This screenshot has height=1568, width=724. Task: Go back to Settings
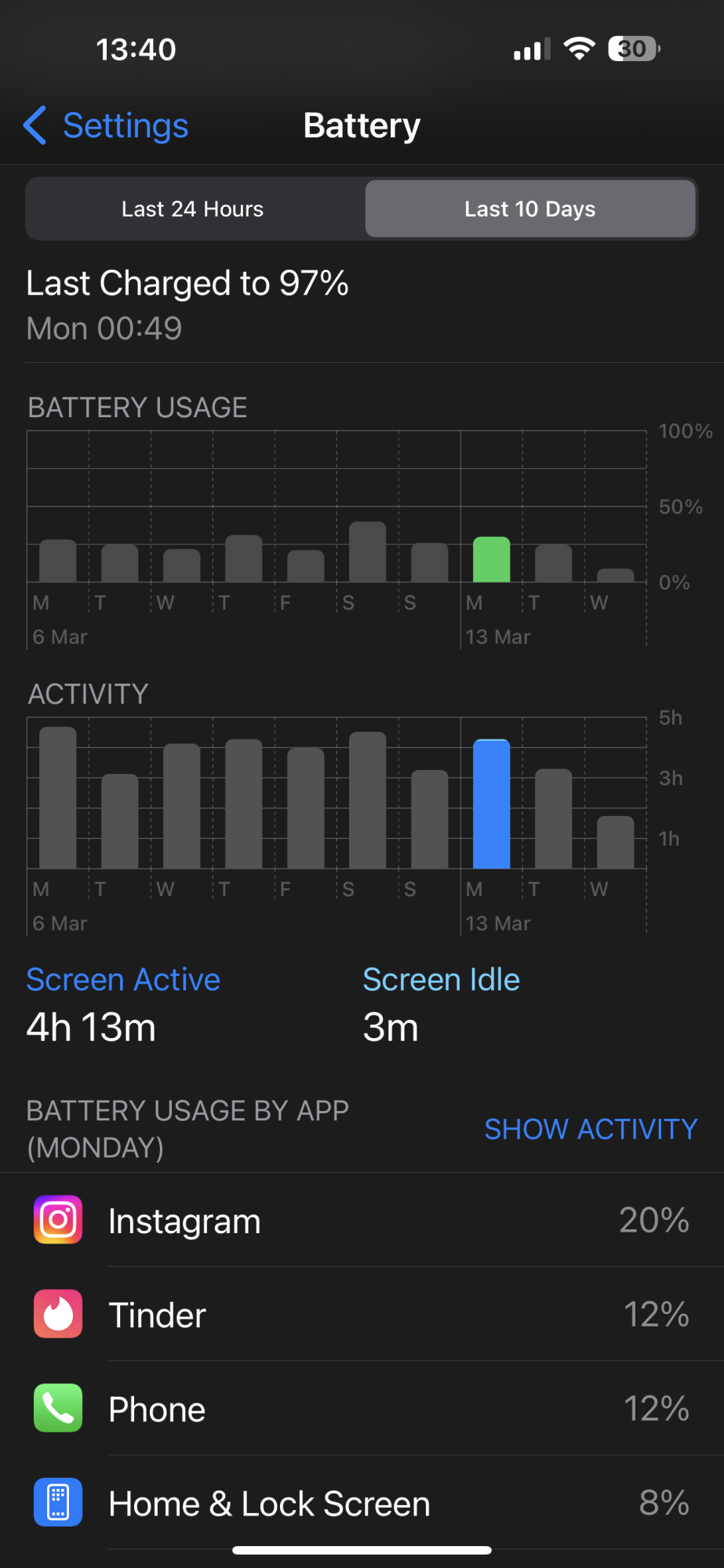point(107,125)
